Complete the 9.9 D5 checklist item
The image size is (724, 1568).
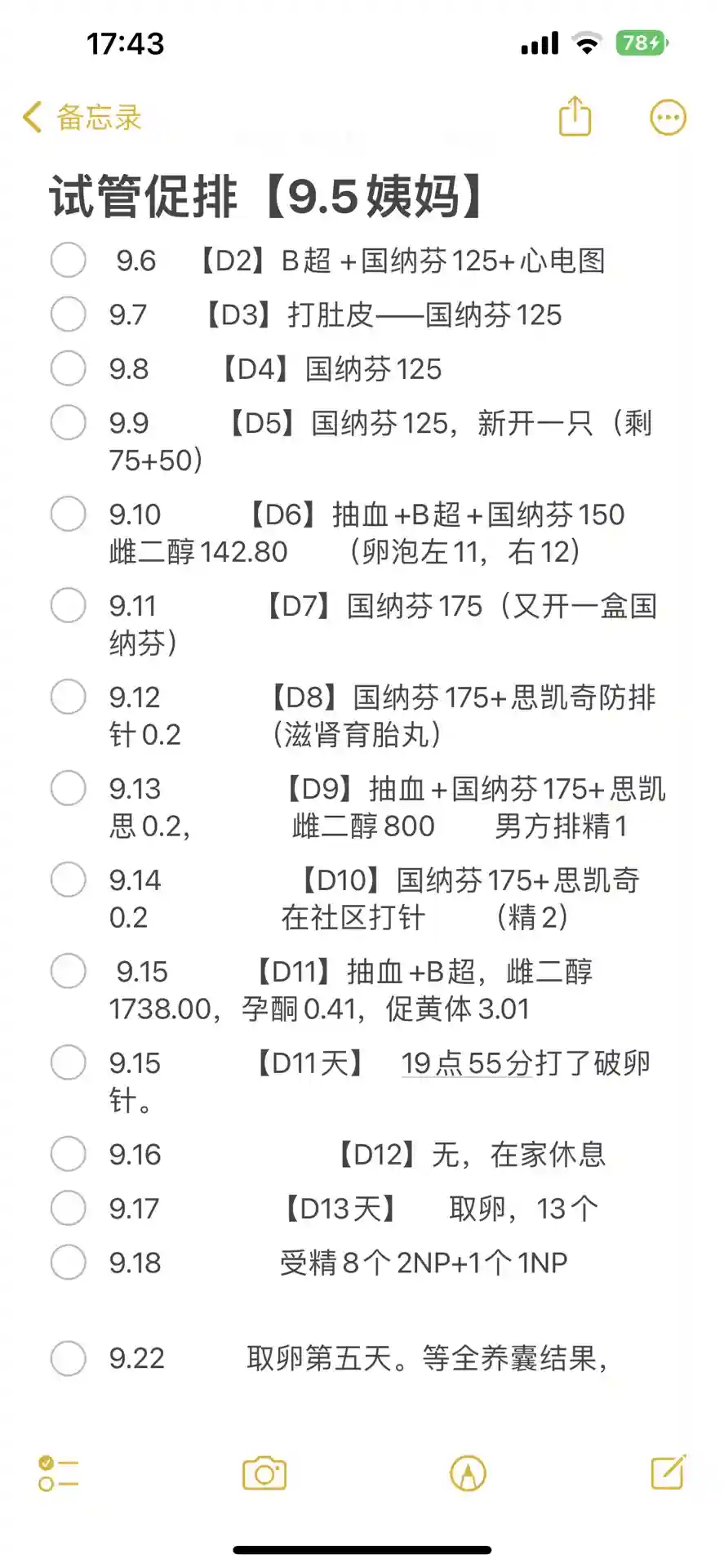click(68, 422)
